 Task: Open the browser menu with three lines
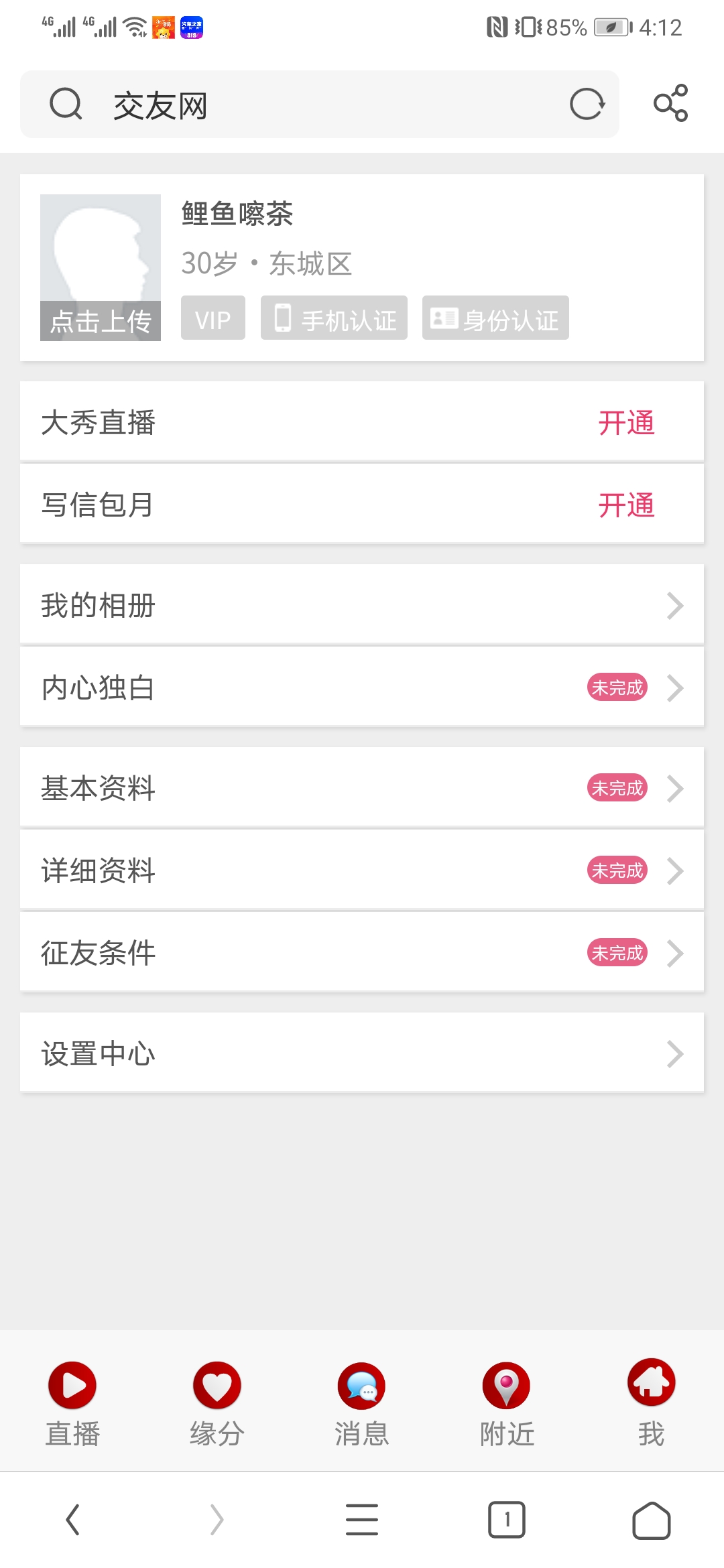(362, 1519)
